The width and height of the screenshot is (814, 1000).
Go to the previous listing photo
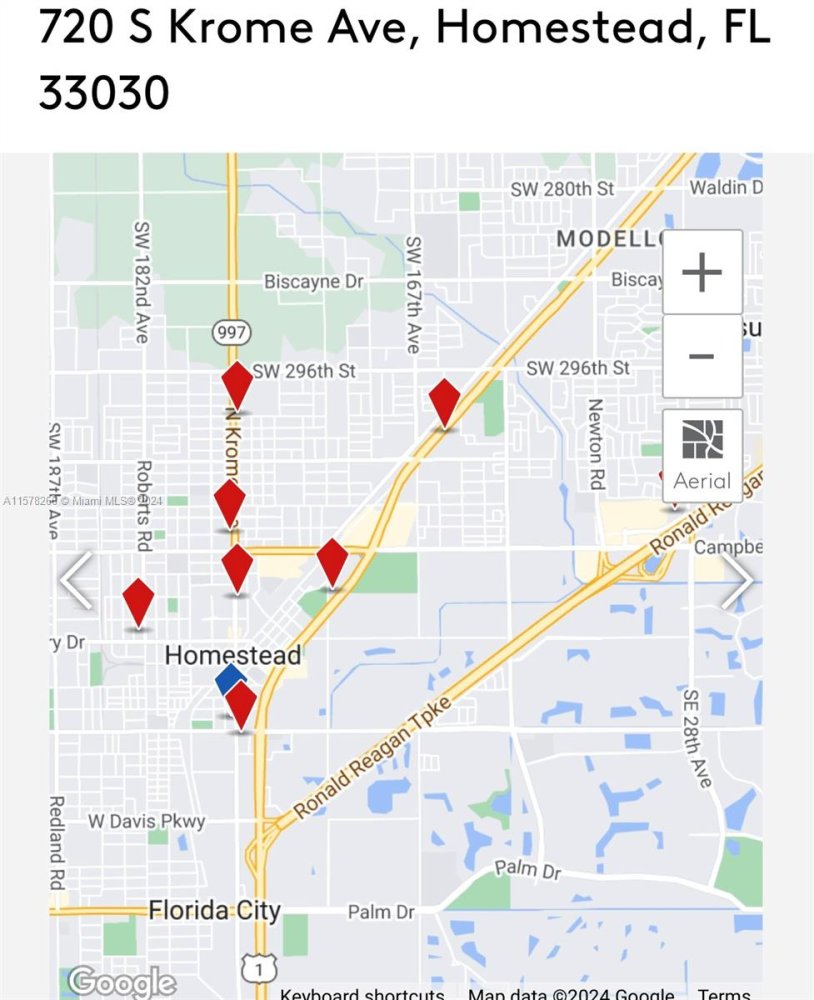coord(76,580)
